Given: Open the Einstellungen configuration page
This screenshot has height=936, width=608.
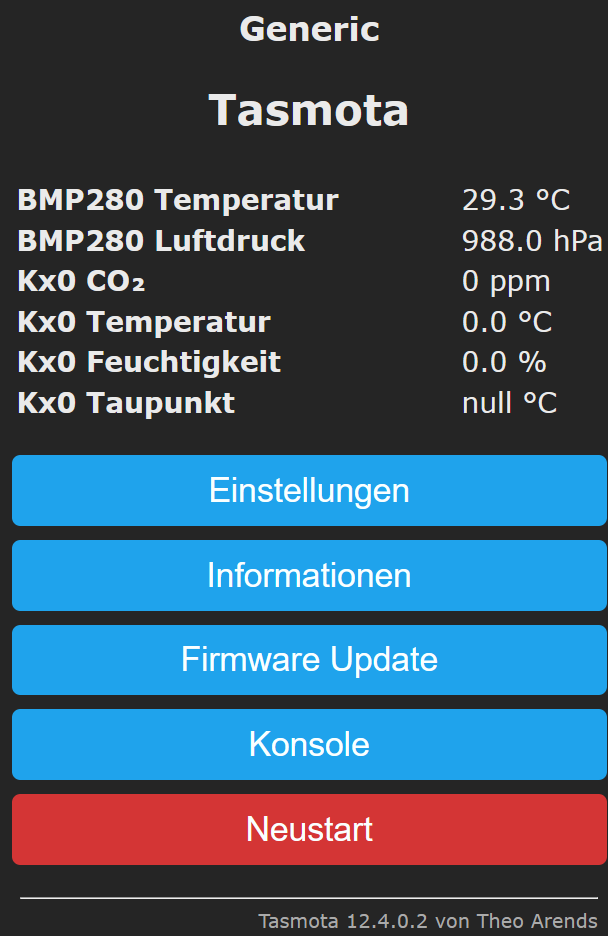Looking at the screenshot, I should tap(309, 491).
